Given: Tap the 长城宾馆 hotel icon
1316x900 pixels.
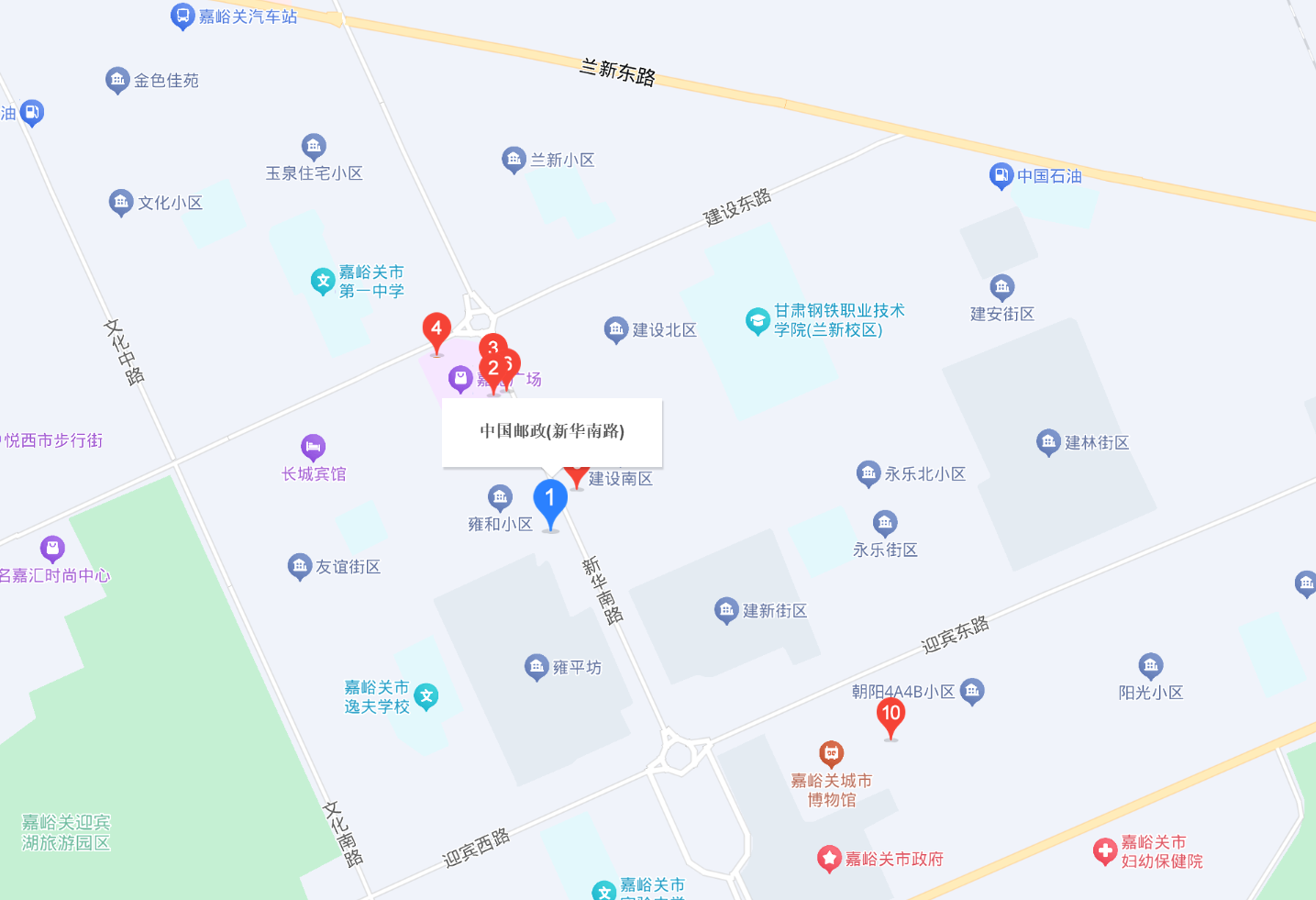Looking at the screenshot, I should pos(313,447).
